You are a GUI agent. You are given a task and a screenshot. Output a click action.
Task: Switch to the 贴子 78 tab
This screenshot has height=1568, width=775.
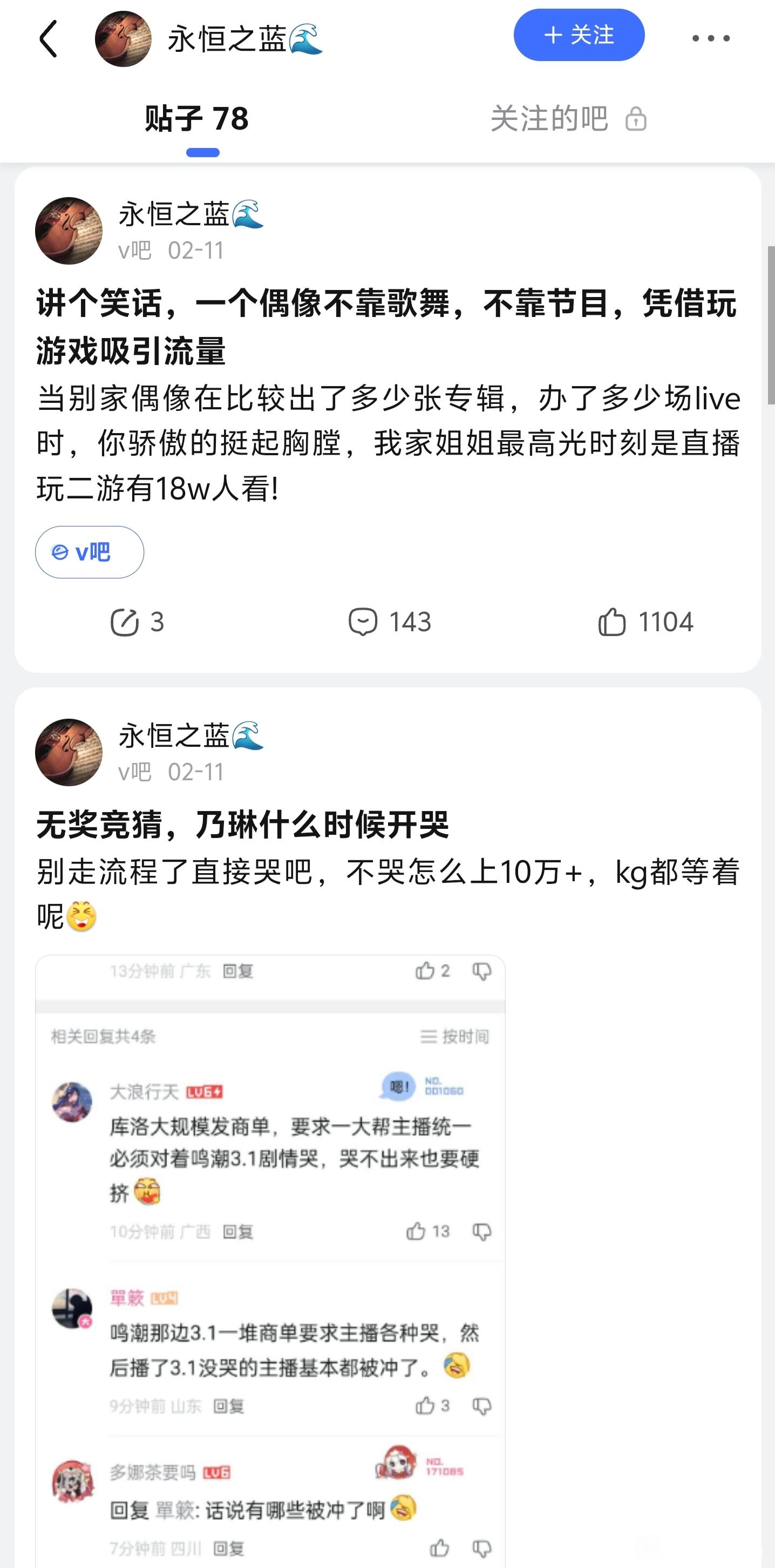[x=197, y=118]
